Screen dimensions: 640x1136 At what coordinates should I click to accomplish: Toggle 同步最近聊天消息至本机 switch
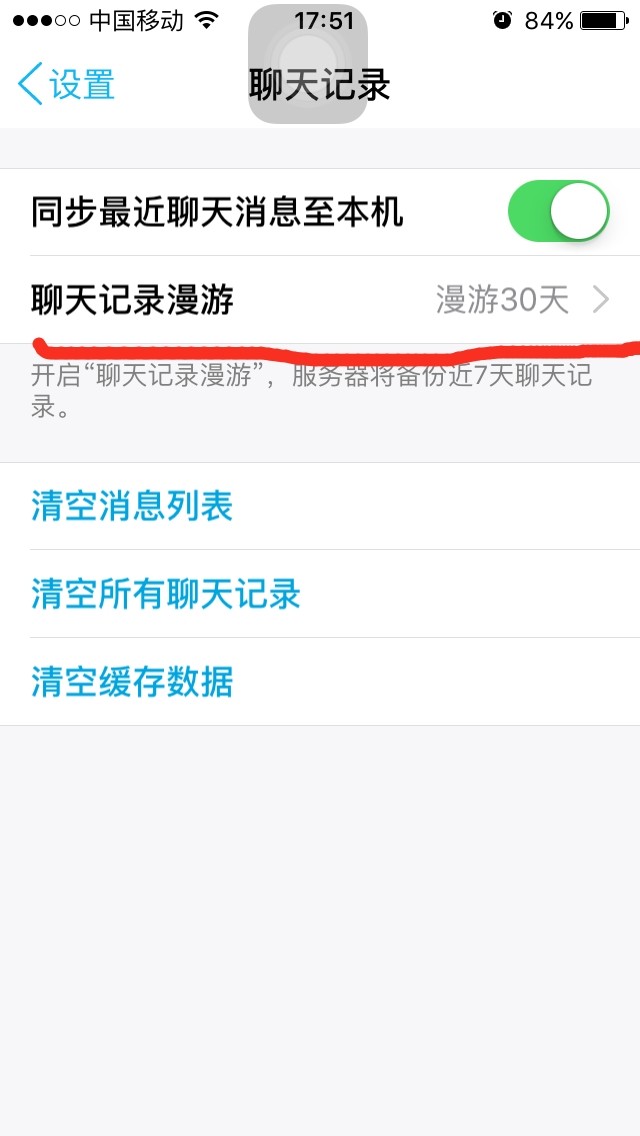[x=559, y=212]
